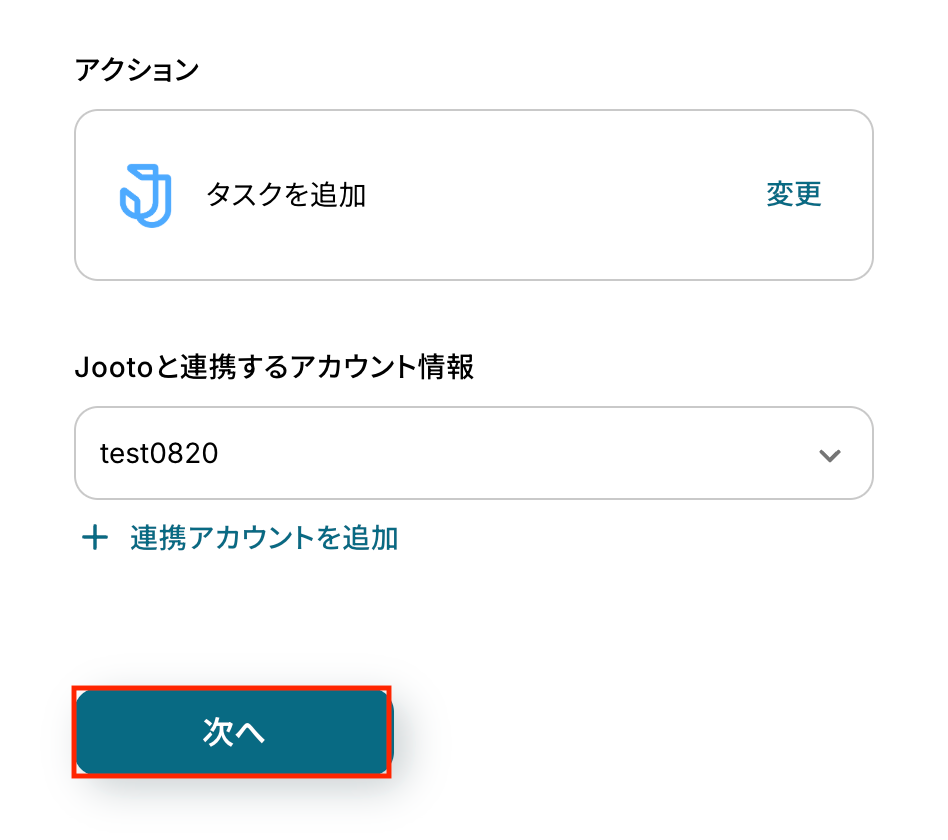Image resolution: width=948 pixels, height=840 pixels.
Task: Continue with the 次へ button
Action: pos(233,732)
